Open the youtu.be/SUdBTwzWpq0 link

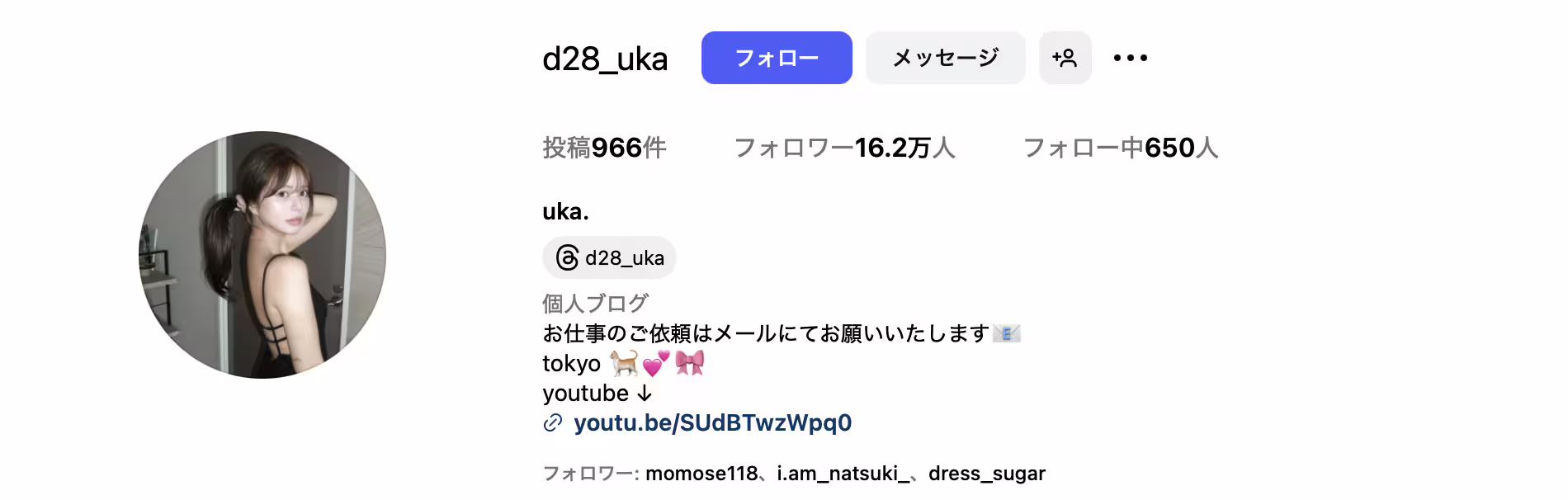tap(711, 422)
